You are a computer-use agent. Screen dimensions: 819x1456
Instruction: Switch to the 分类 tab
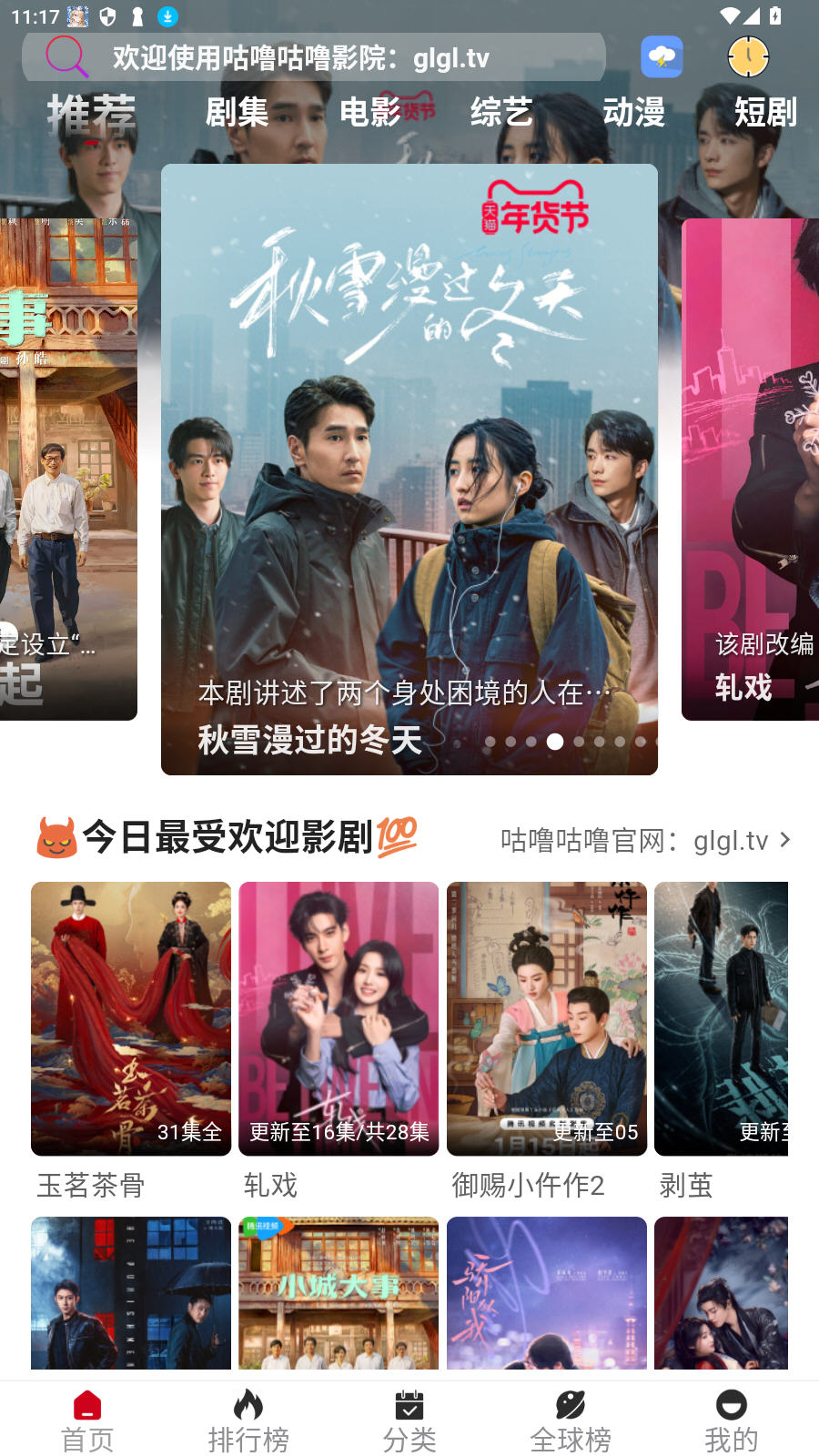(x=409, y=1421)
